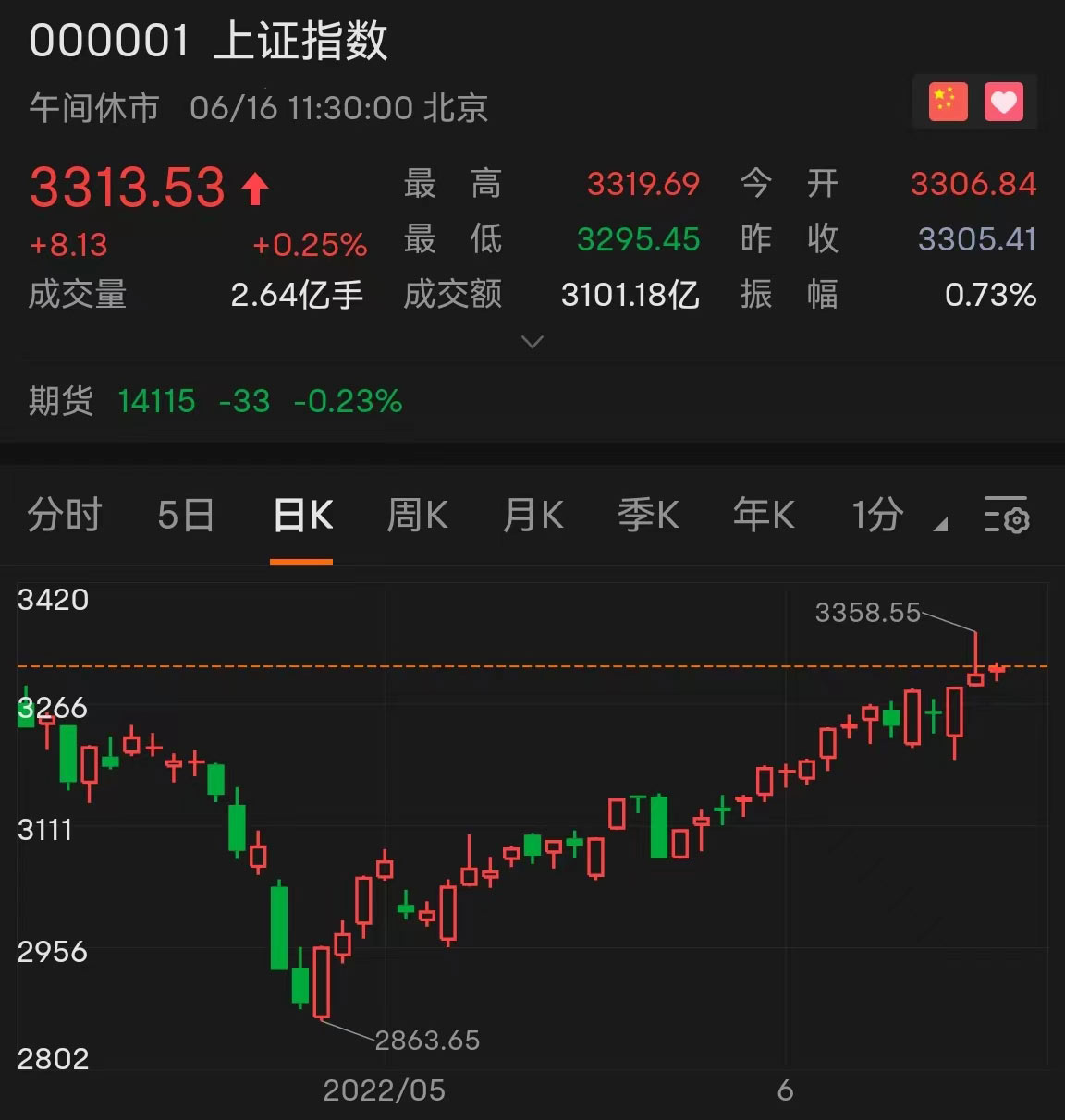The height and width of the screenshot is (1120, 1065).
Task: Switch to the 月K monthly chart
Action: pyautogui.click(x=532, y=516)
